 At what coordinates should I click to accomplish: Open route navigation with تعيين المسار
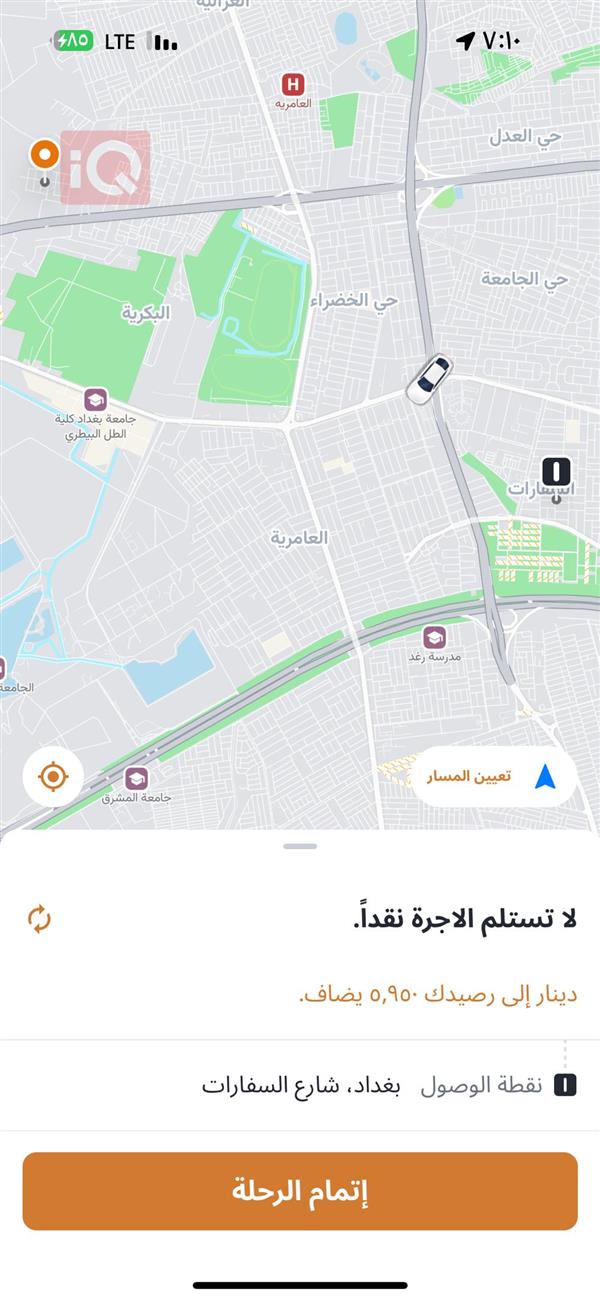tap(494, 776)
